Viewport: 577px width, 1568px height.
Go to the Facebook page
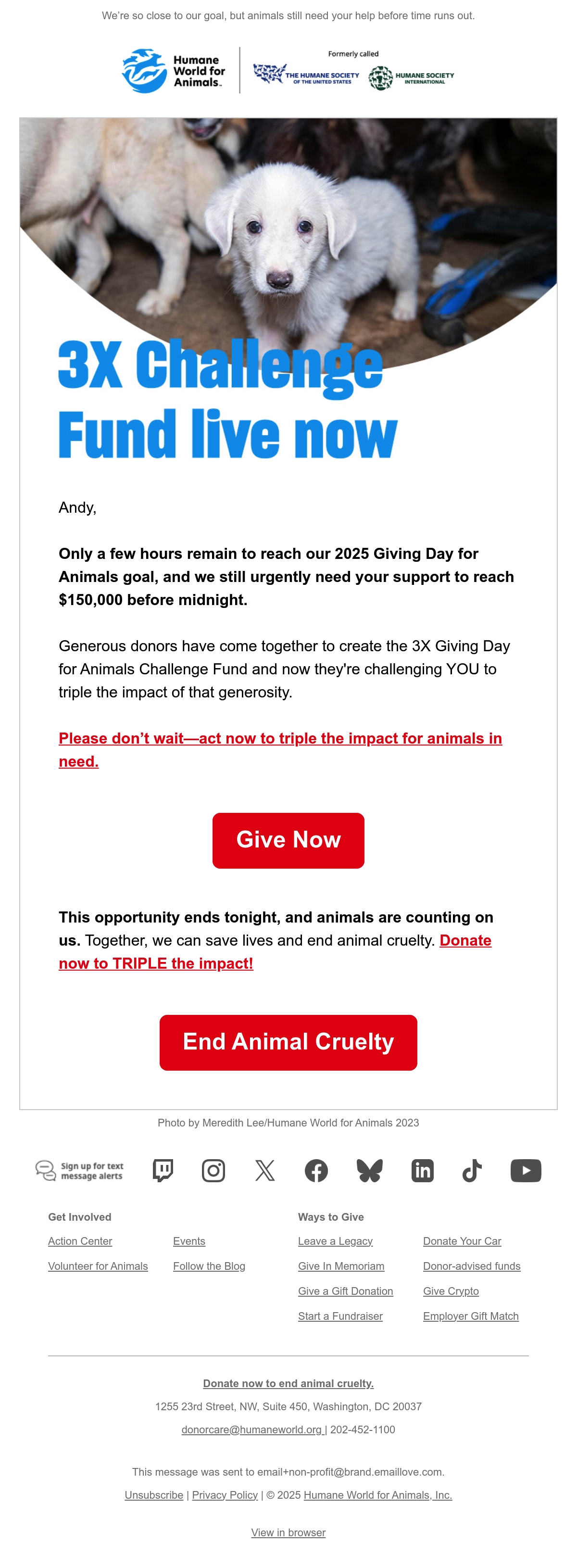tap(316, 1171)
